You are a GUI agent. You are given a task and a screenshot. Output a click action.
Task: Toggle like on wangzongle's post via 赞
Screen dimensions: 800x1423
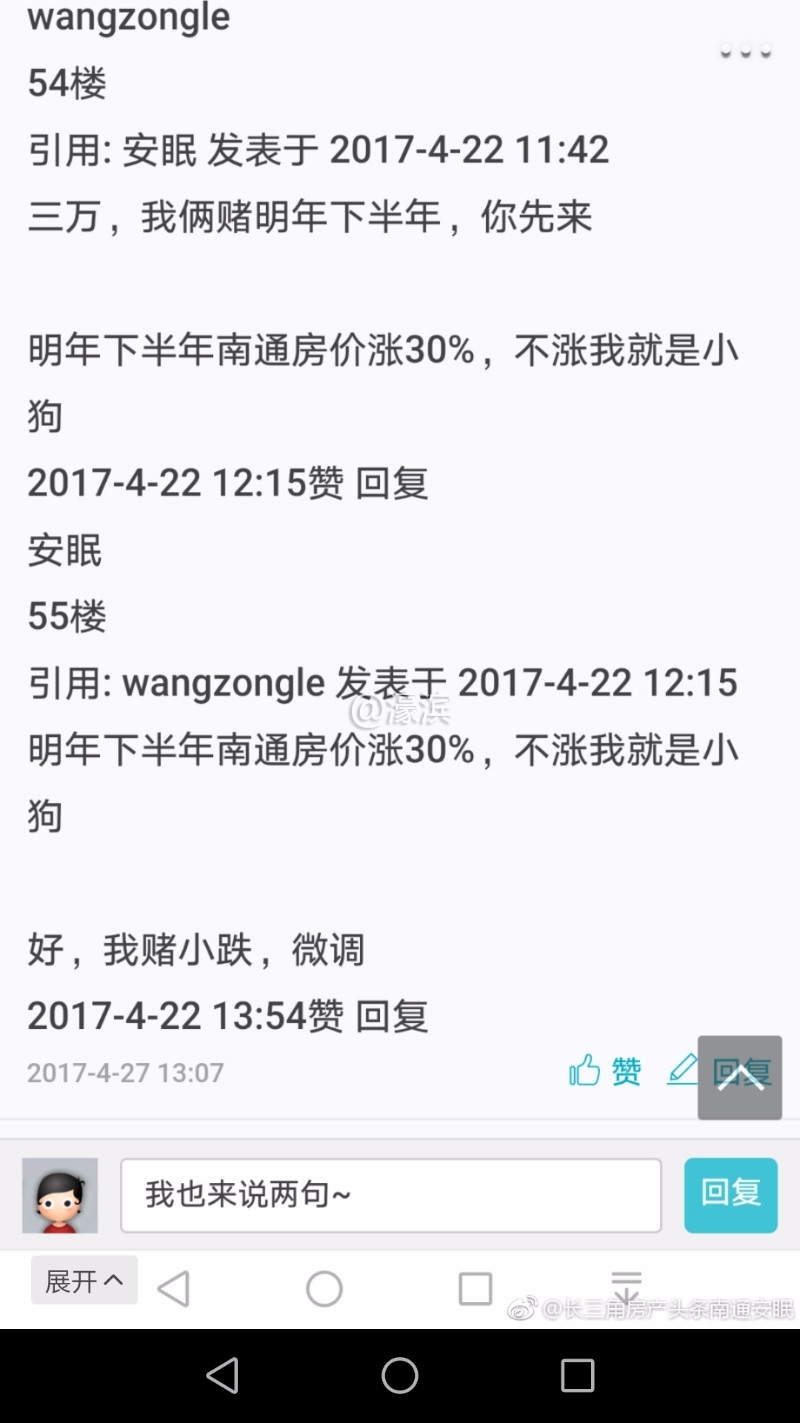click(328, 483)
